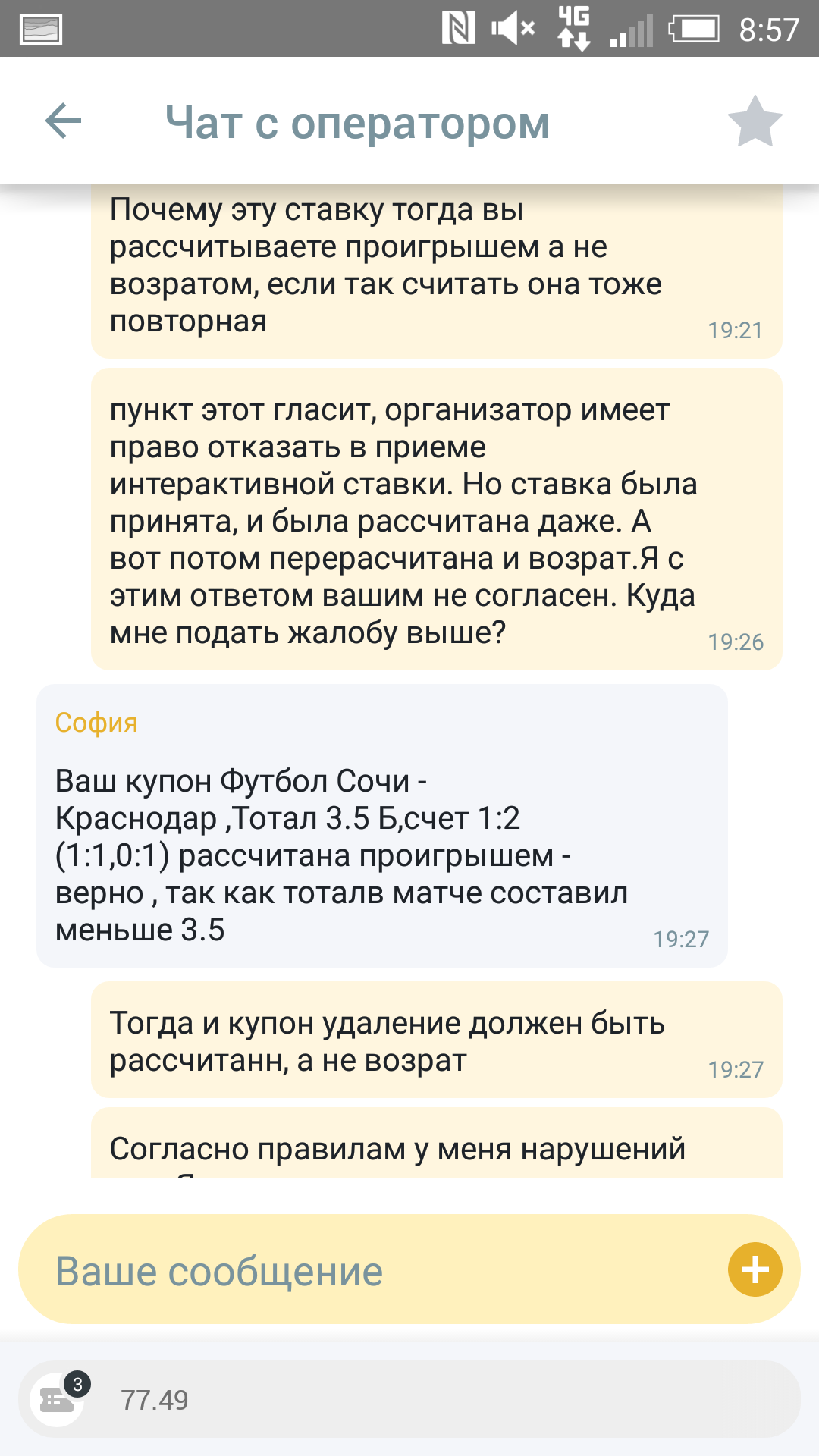Viewport: 819px width, 1456px height.
Task: Tap the yellow plus attachment button
Action: [x=755, y=1269]
